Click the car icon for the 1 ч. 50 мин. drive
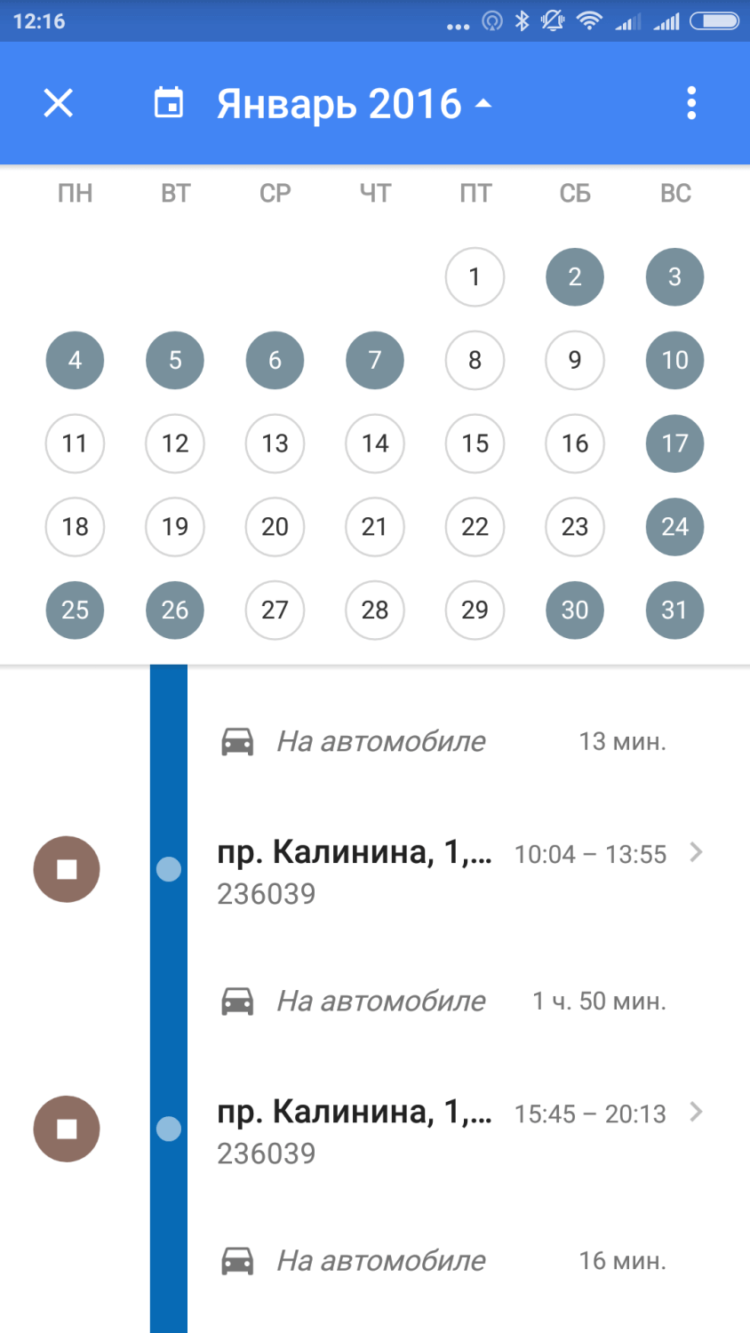 click(237, 1001)
